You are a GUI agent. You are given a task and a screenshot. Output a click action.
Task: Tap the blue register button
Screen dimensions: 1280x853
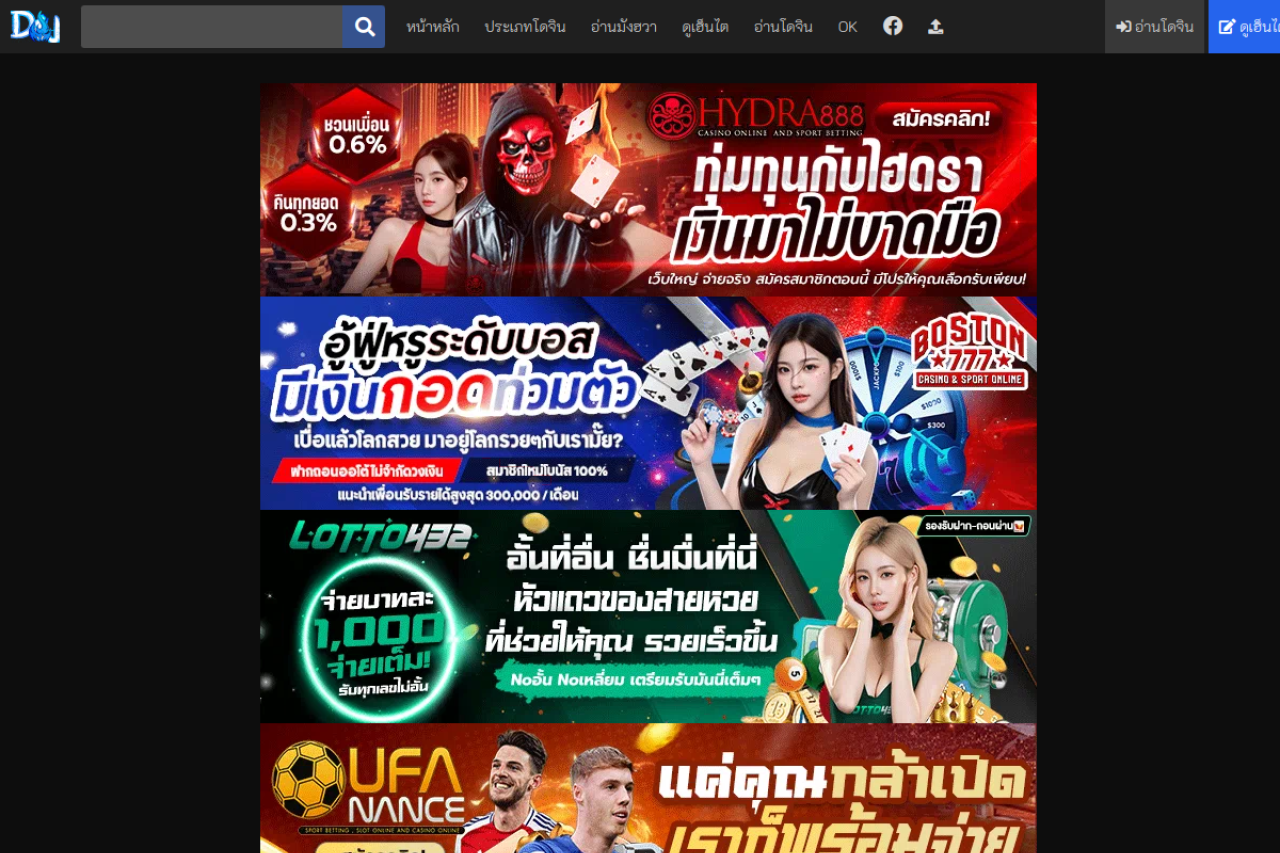tap(1246, 27)
